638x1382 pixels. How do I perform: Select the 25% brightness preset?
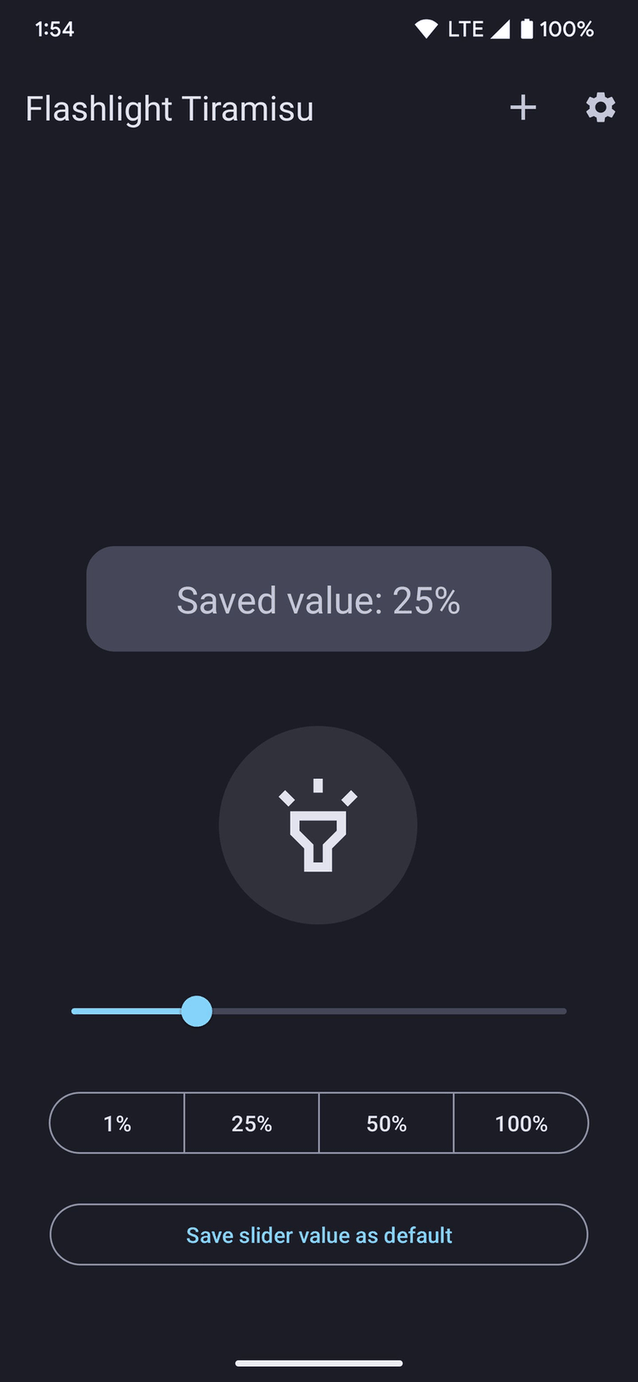[x=251, y=1123]
